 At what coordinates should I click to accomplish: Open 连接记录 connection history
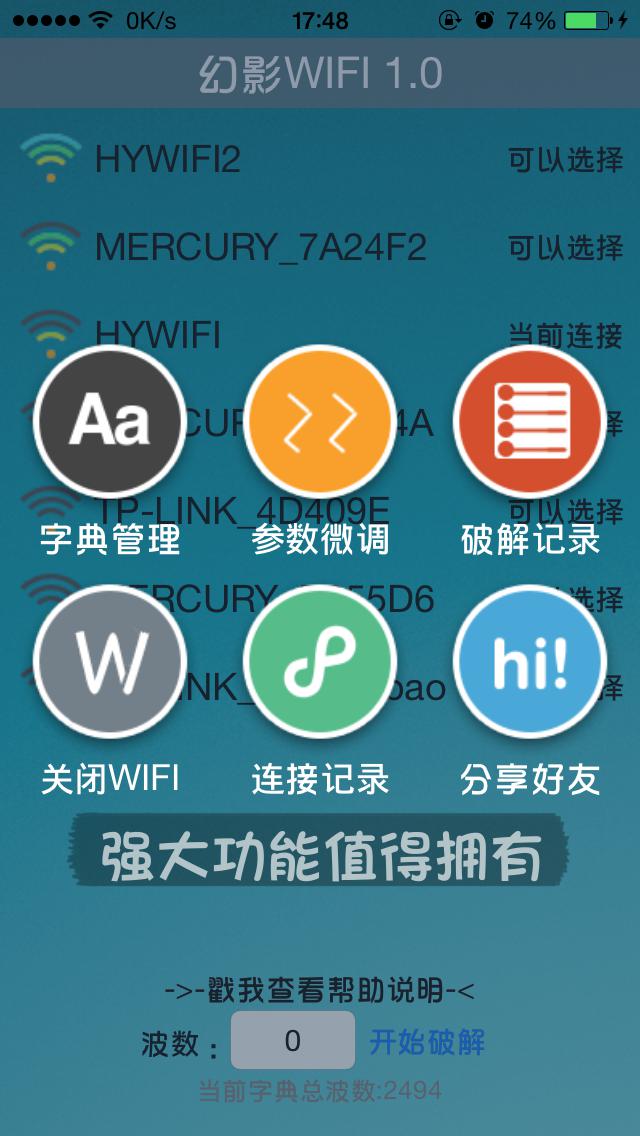(x=320, y=662)
